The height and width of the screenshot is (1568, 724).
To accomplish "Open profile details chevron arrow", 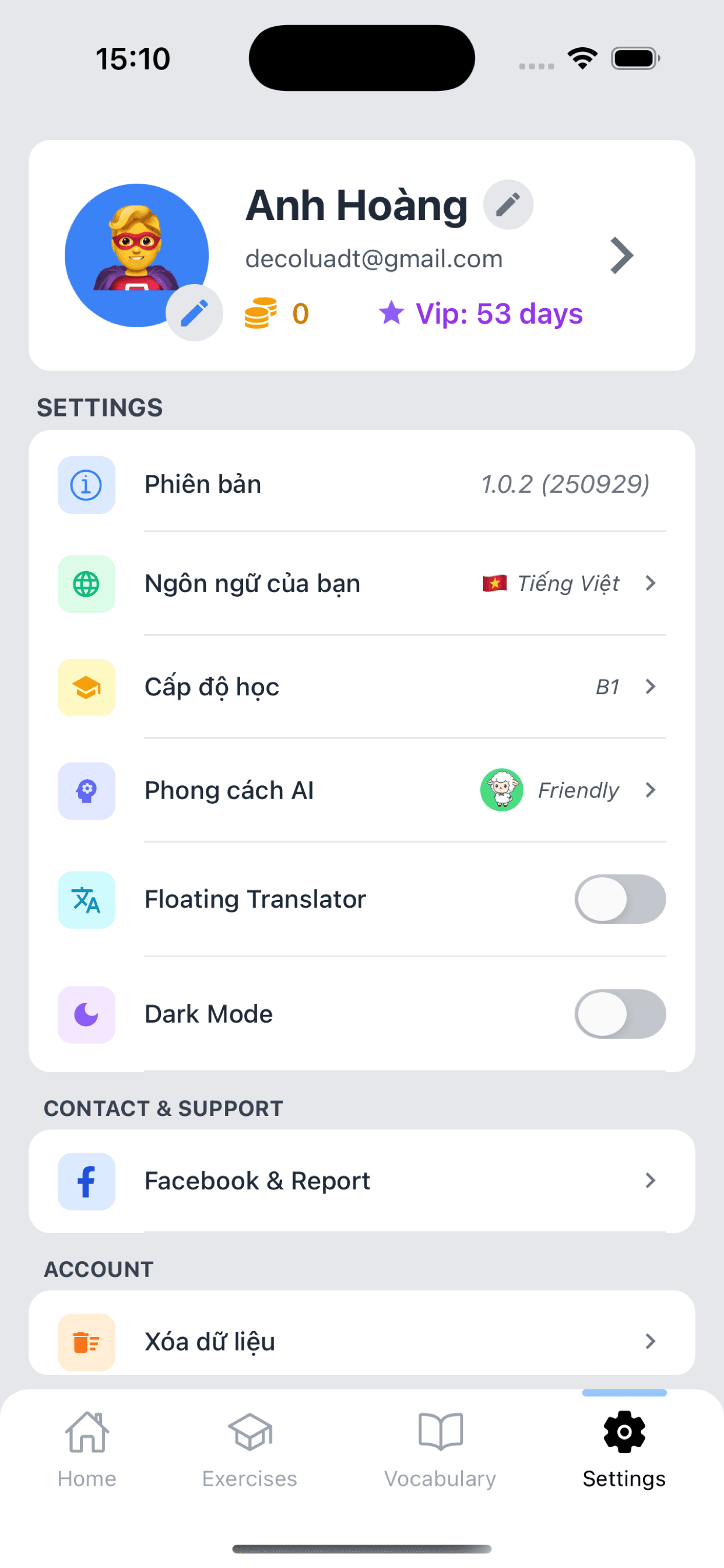I will point(621,256).
